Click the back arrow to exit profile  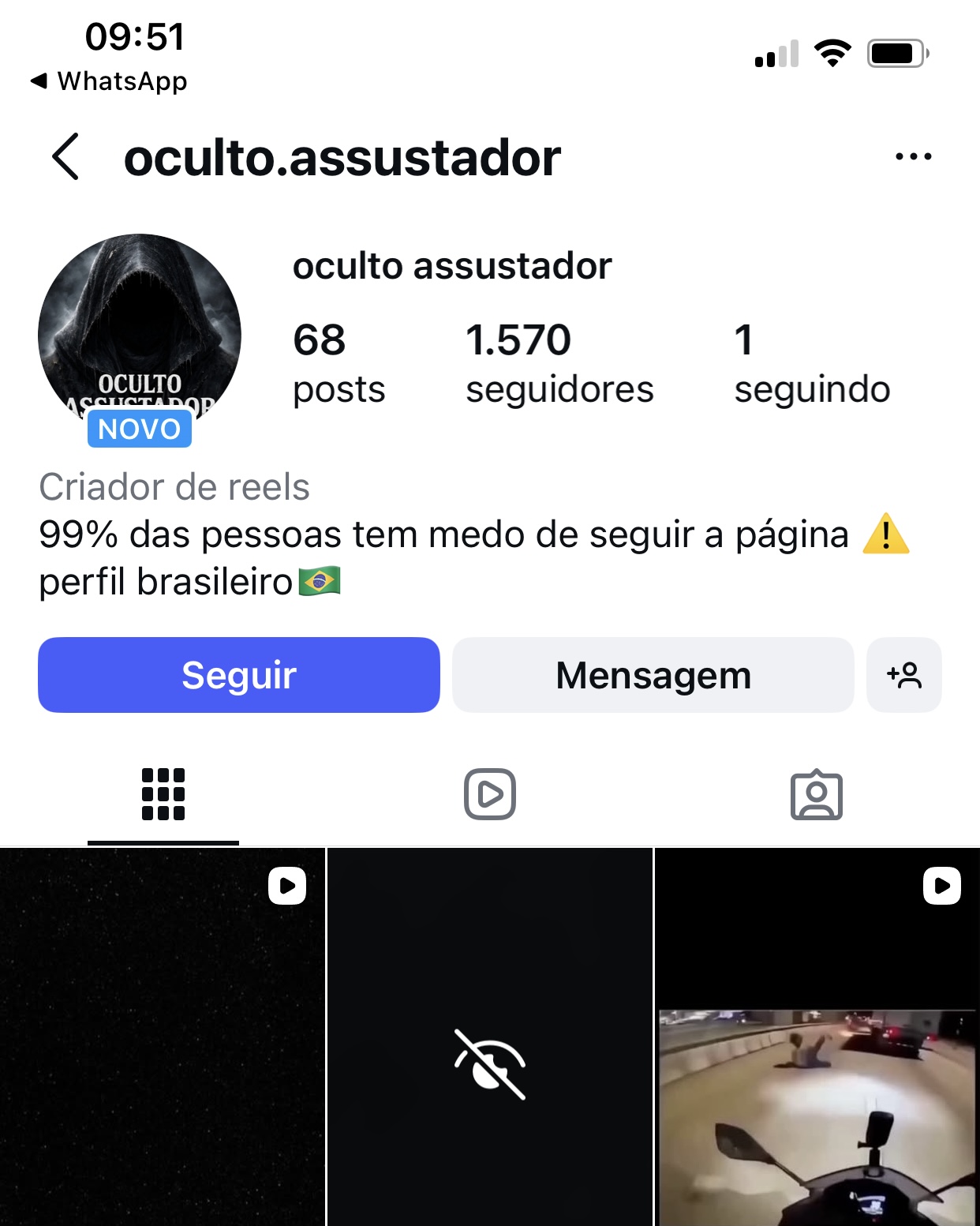click(x=63, y=156)
